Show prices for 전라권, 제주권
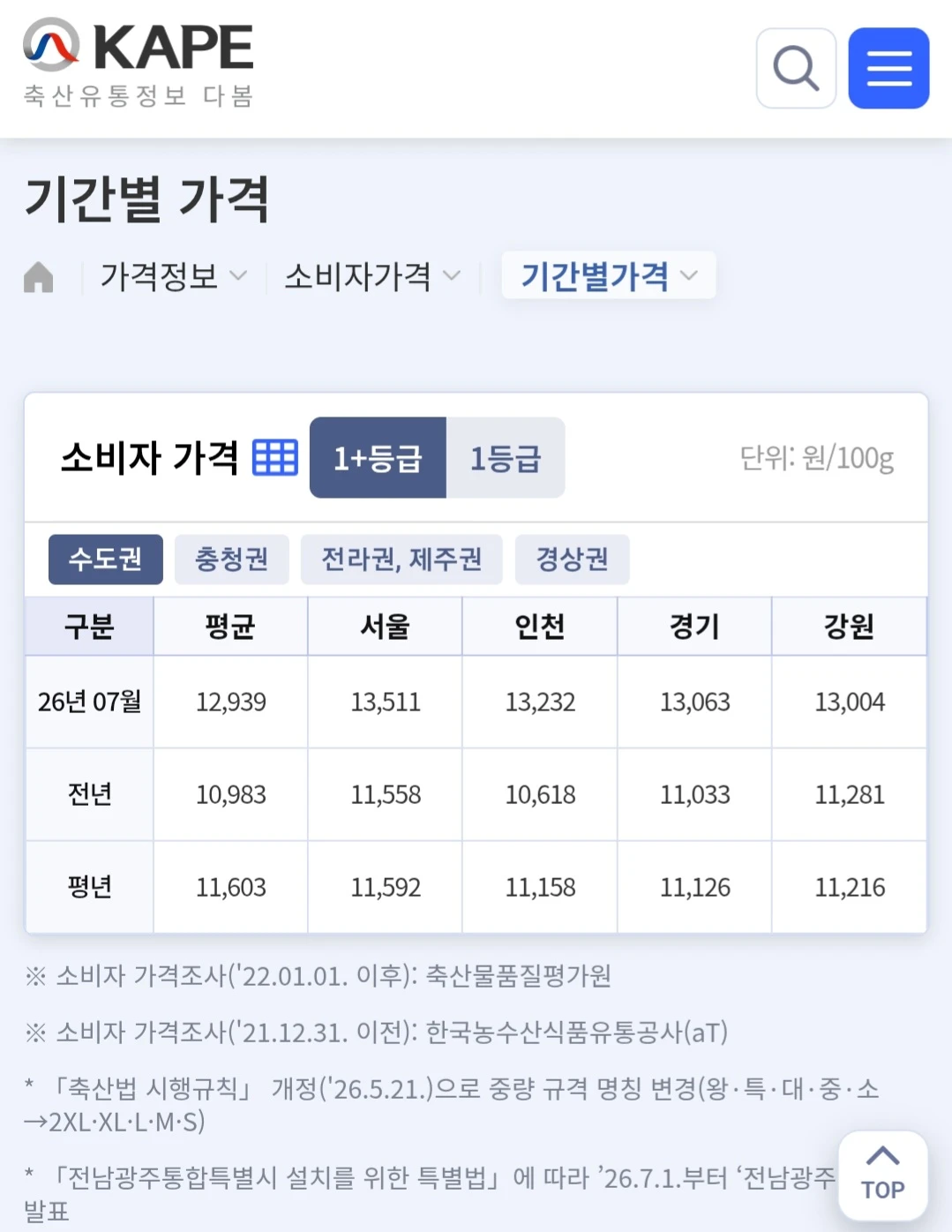The width and height of the screenshot is (952, 1232). (401, 559)
